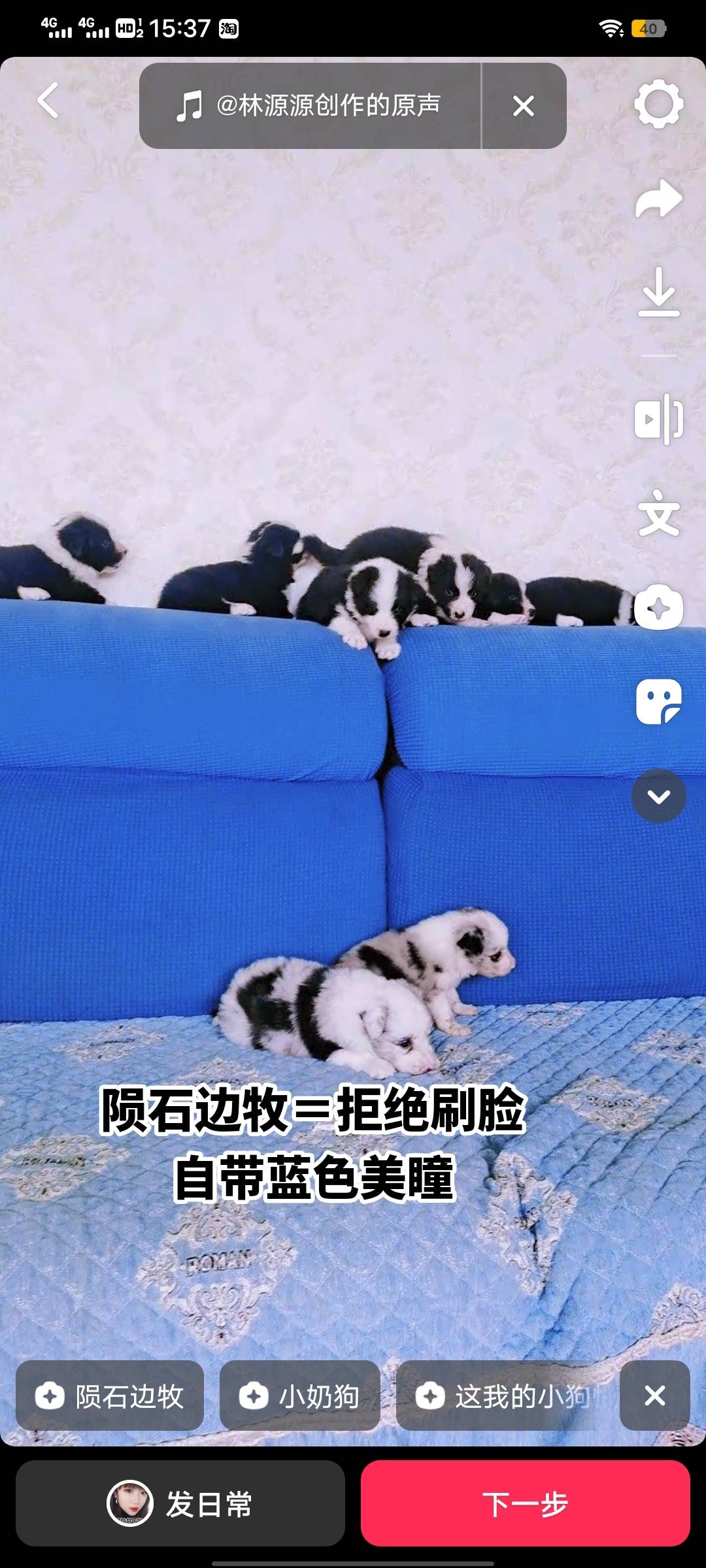Open the video clip editing tool
Screen dimensions: 706x1568
(x=658, y=419)
